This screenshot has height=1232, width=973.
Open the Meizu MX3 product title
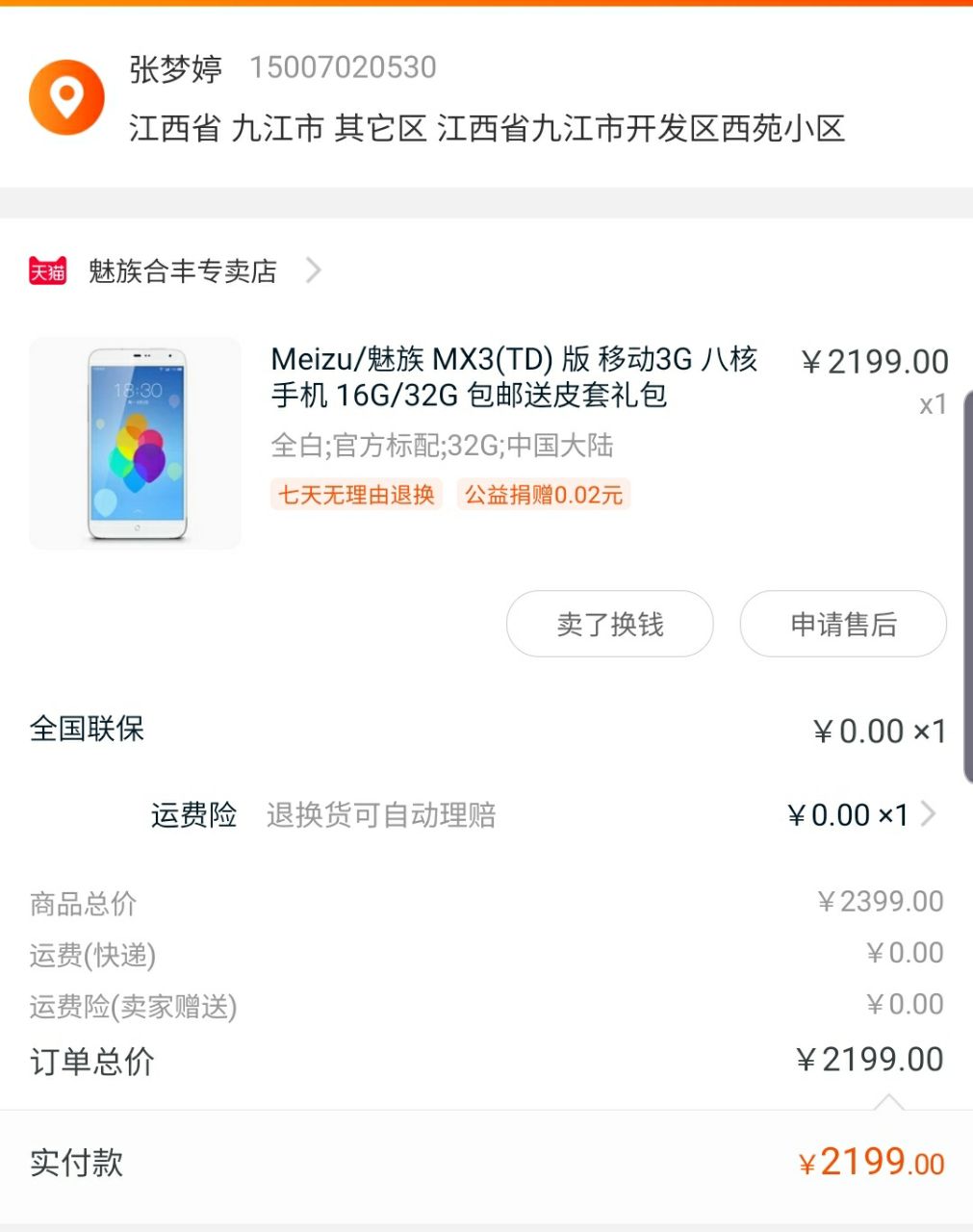coord(514,376)
